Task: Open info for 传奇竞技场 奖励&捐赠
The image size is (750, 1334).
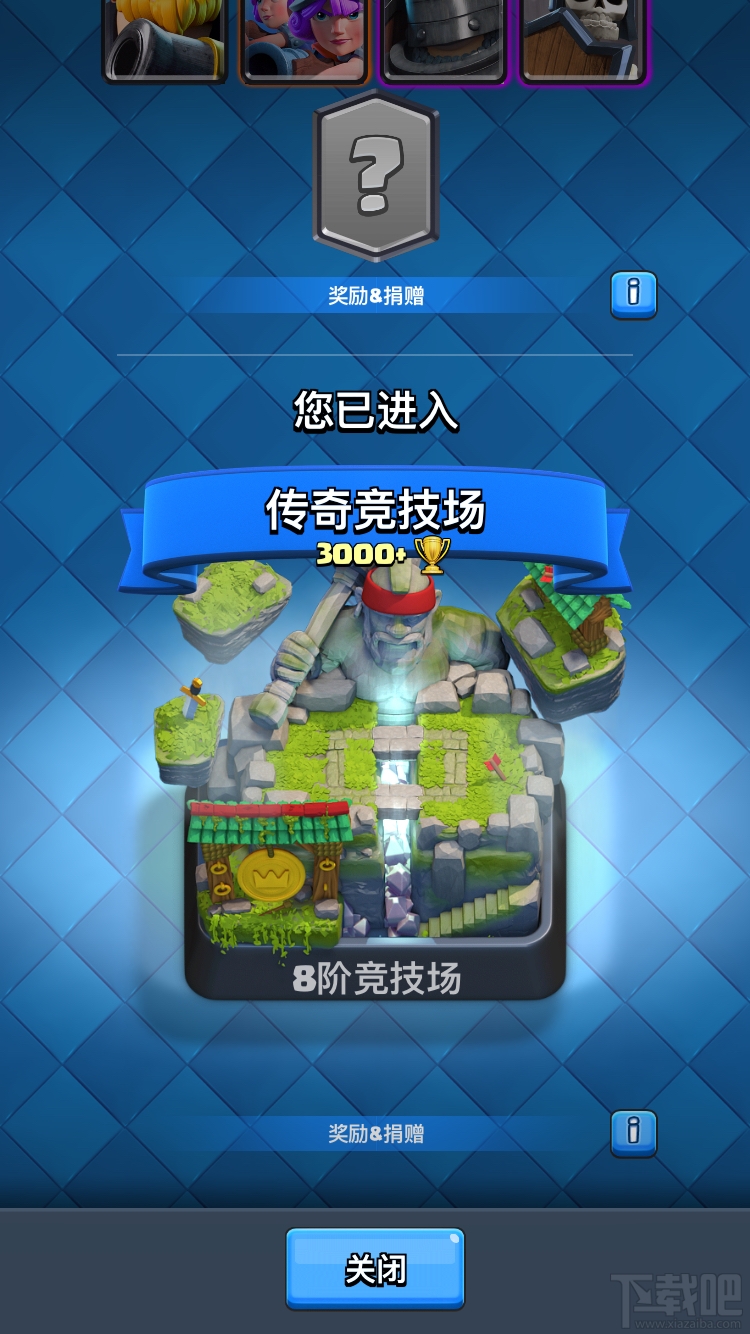Action: click(633, 1133)
